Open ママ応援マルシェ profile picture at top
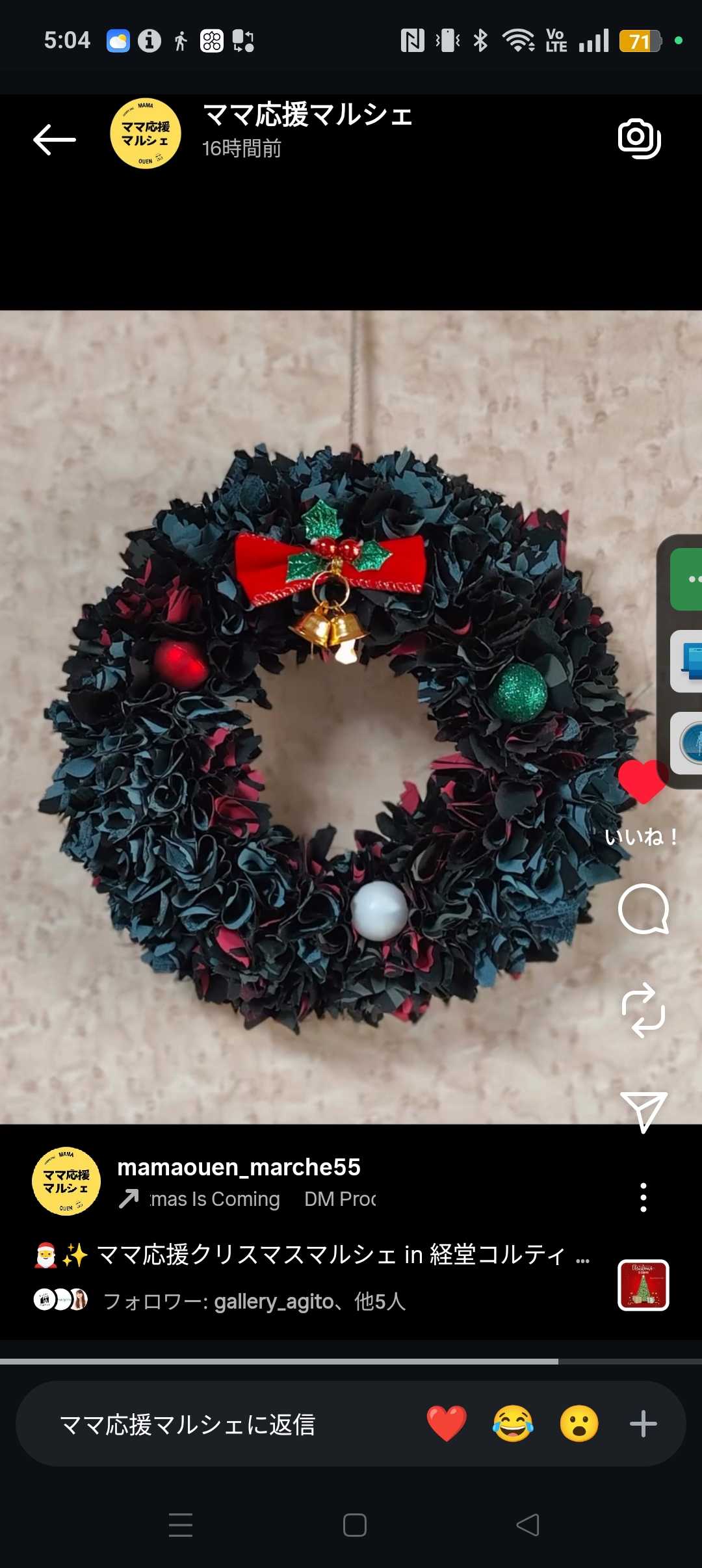 pos(146,134)
